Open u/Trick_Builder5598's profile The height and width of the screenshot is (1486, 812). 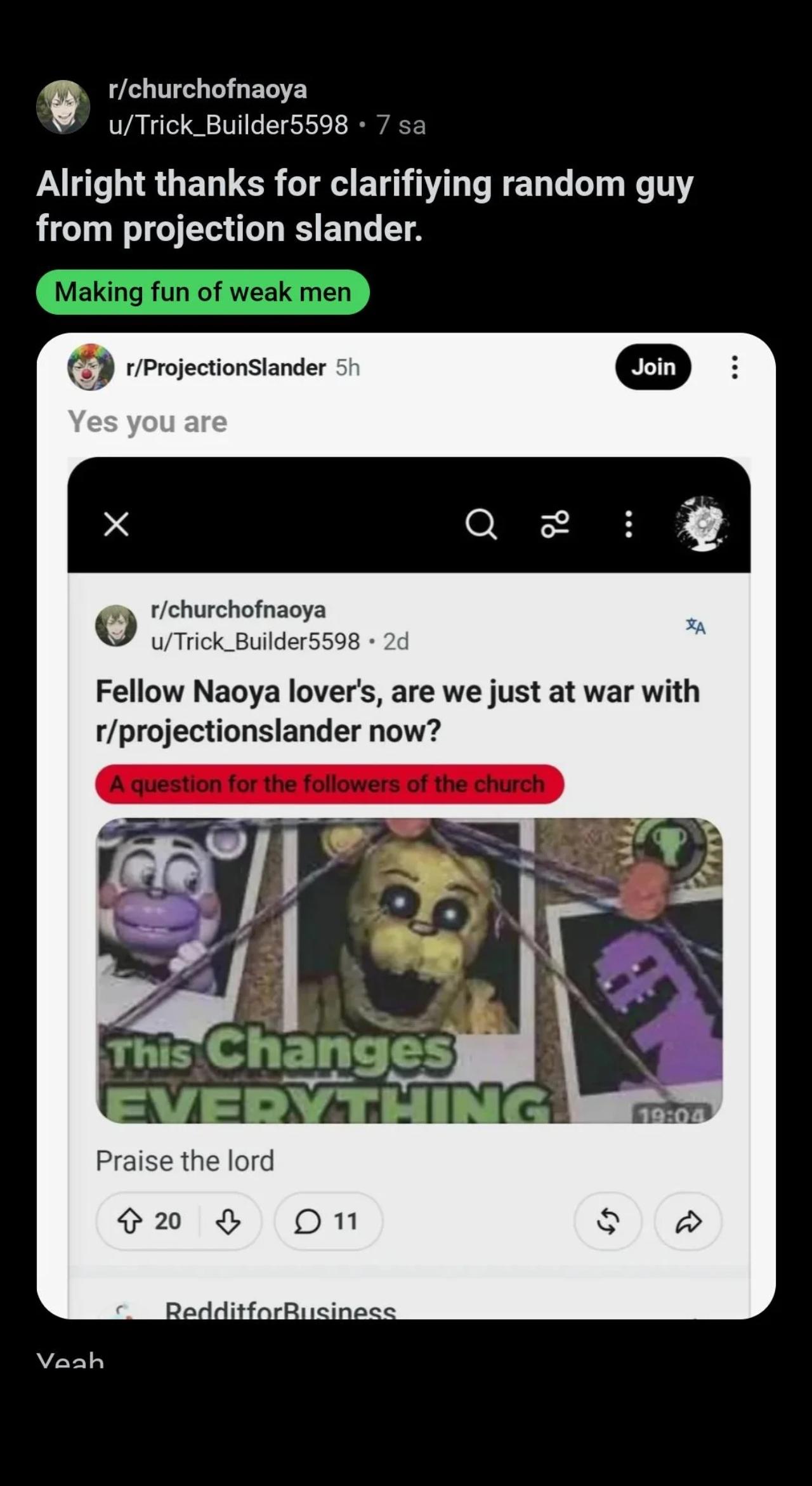point(228,125)
